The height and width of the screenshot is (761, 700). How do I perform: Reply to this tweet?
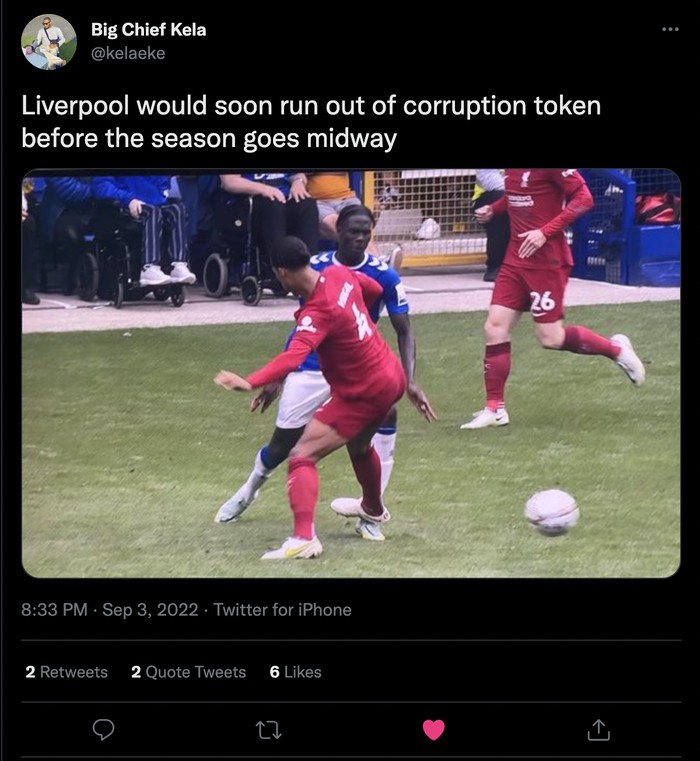click(x=103, y=730)
